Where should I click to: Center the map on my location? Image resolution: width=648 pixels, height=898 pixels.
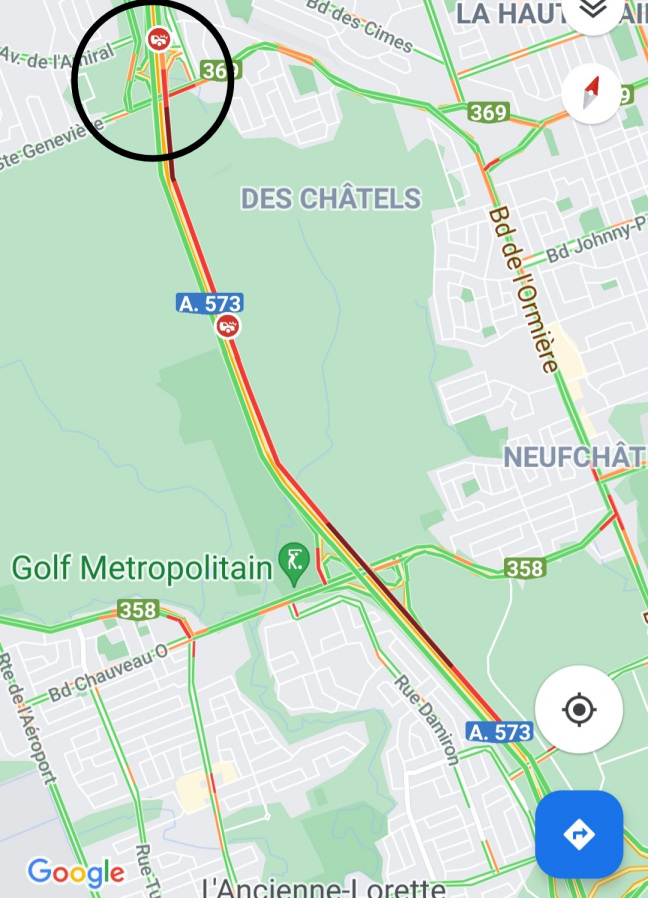click(x=579, y=710)
